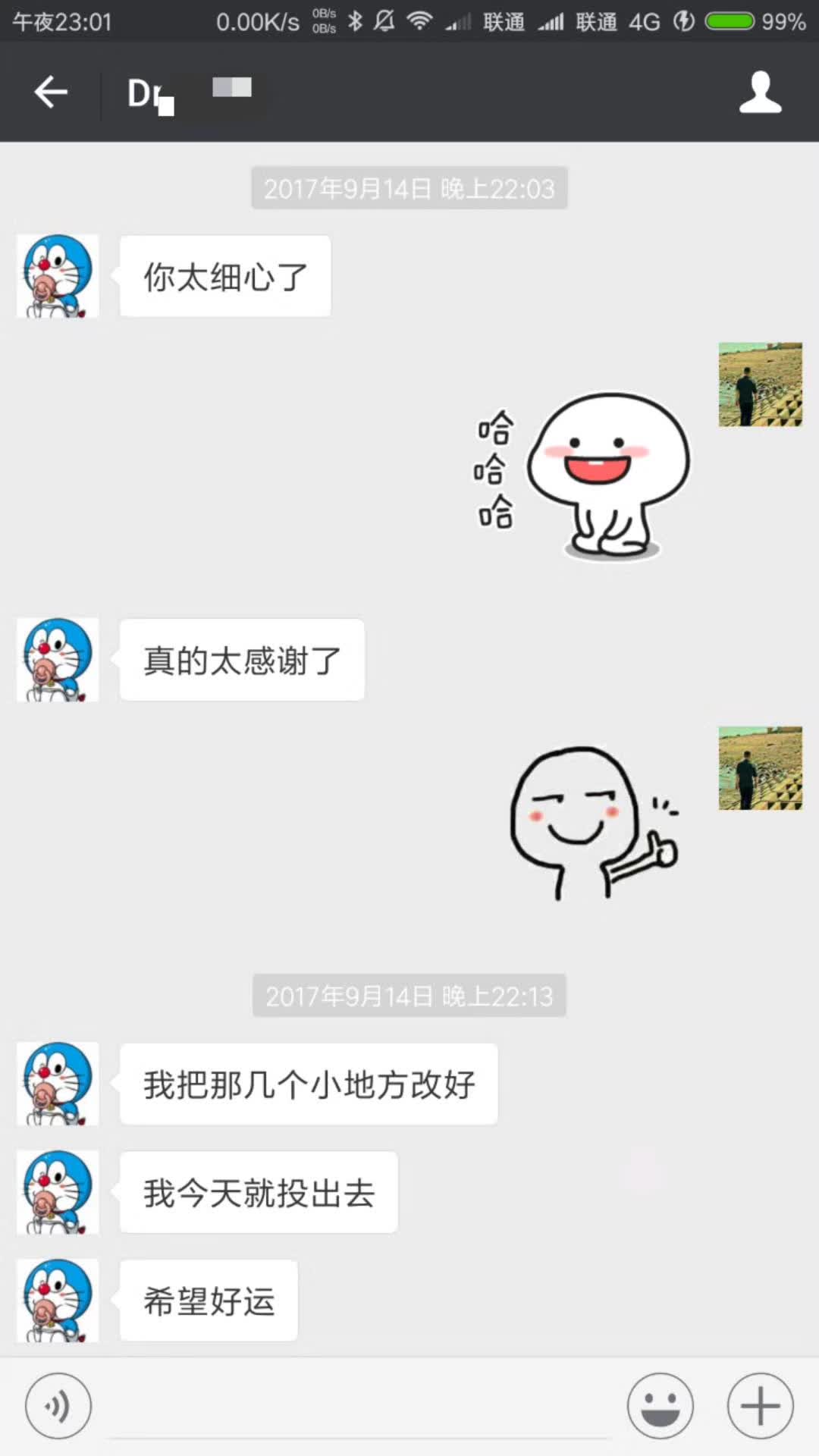Screen dimensions: 819x1456
Task: Open the emoji sticker panel
Action: tap(660, 1405)
